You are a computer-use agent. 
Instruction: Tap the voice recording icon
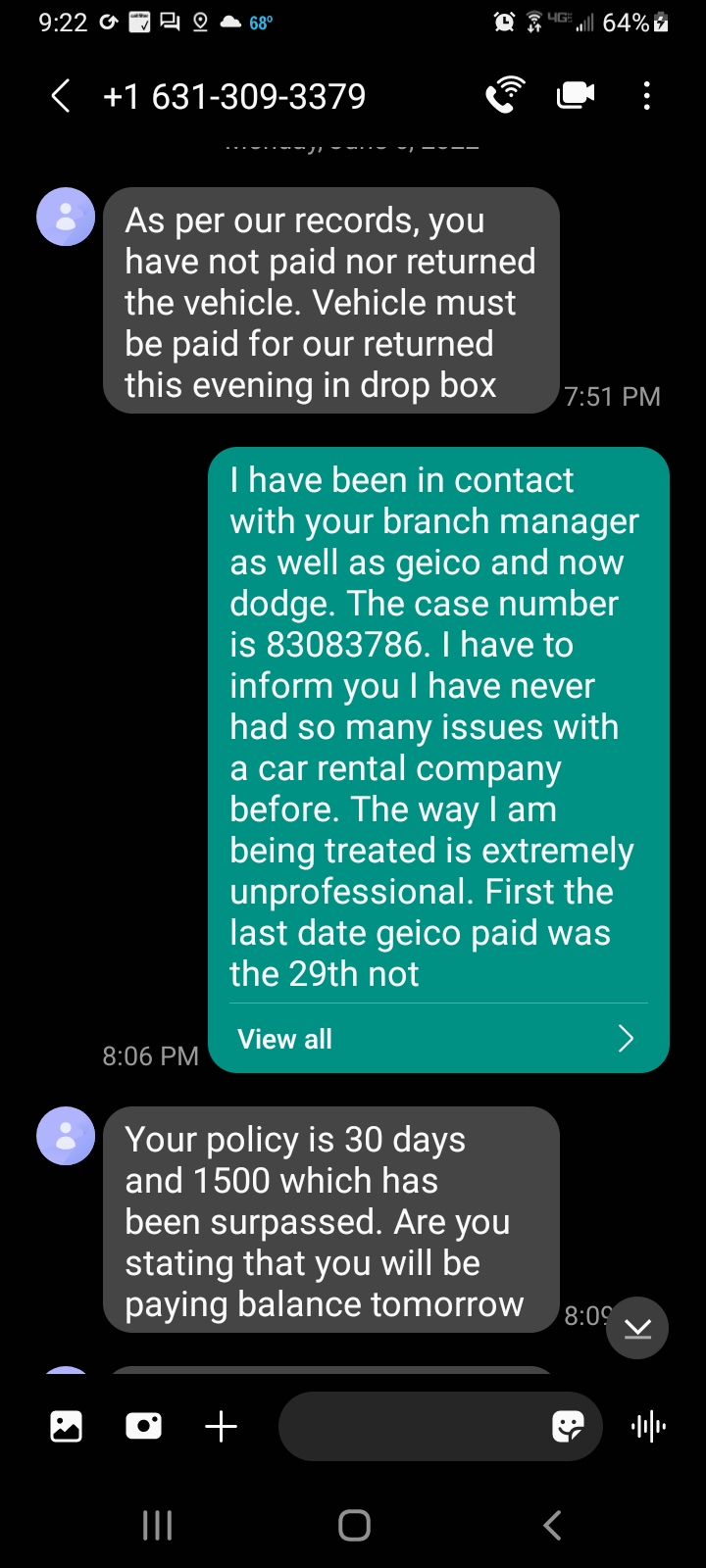click(x=647, y=1426)
